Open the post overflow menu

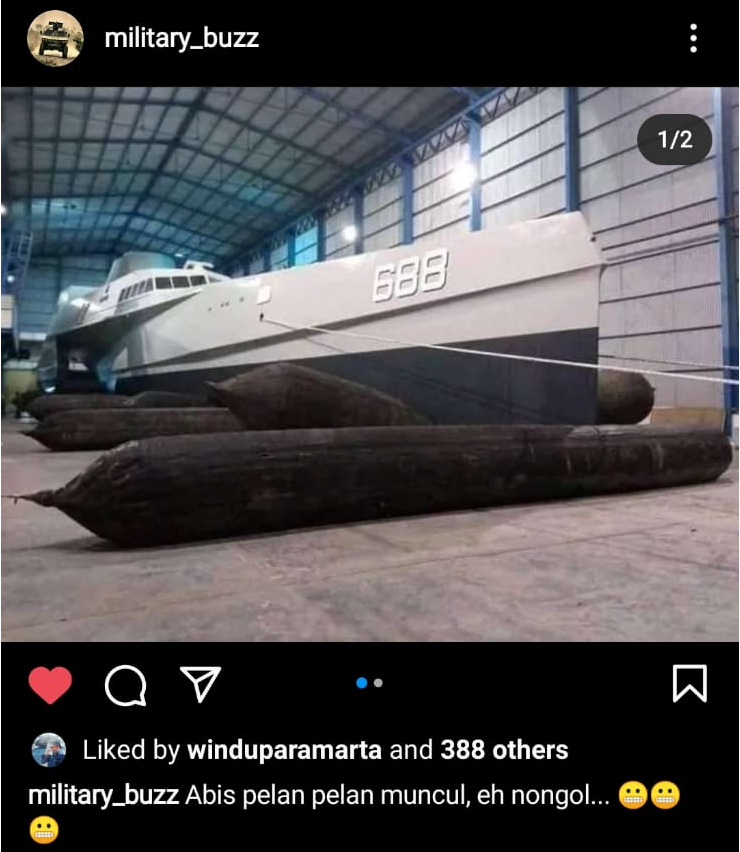(693, 39)
